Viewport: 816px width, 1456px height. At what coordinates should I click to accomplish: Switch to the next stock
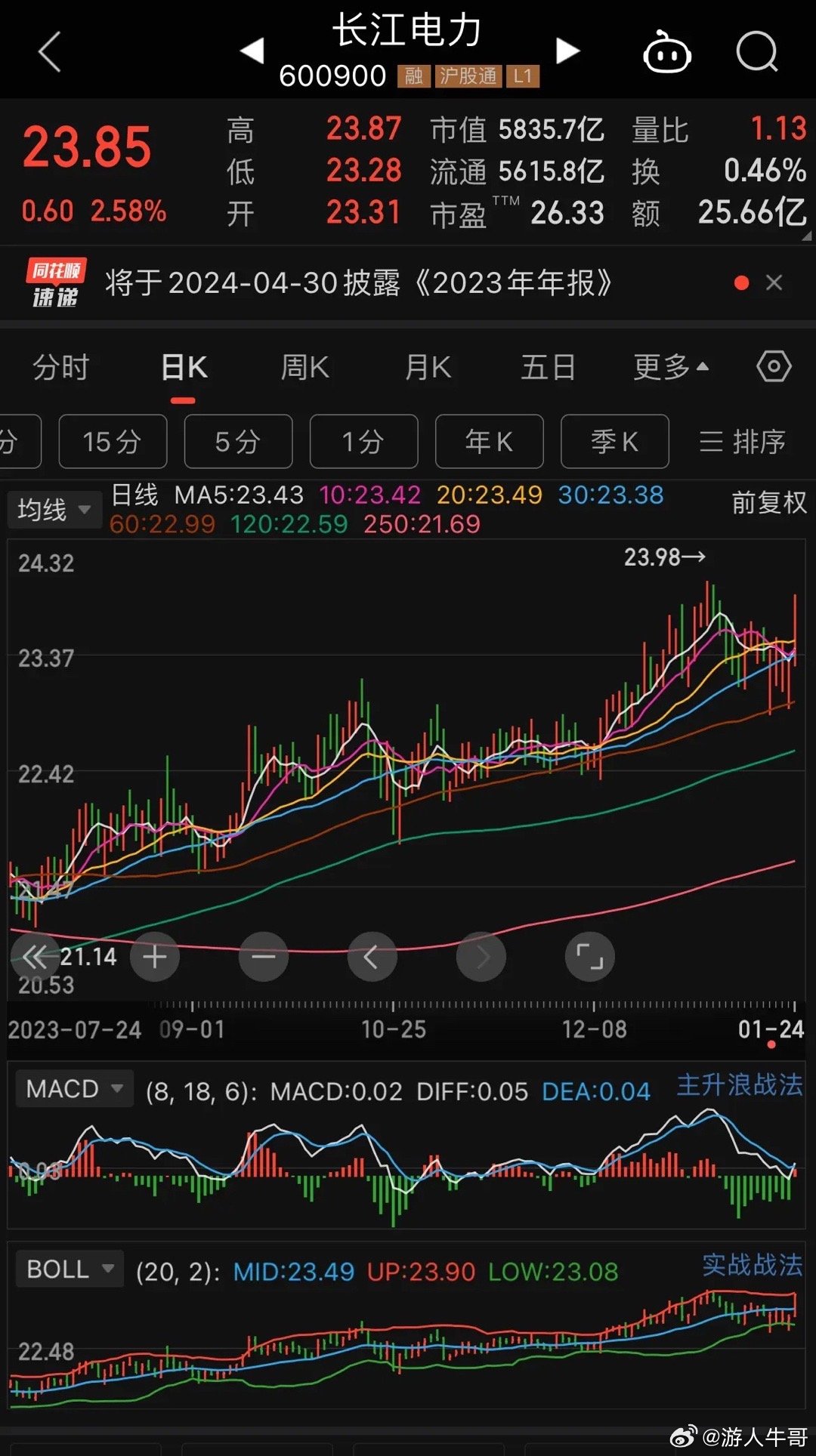point(567,51)
